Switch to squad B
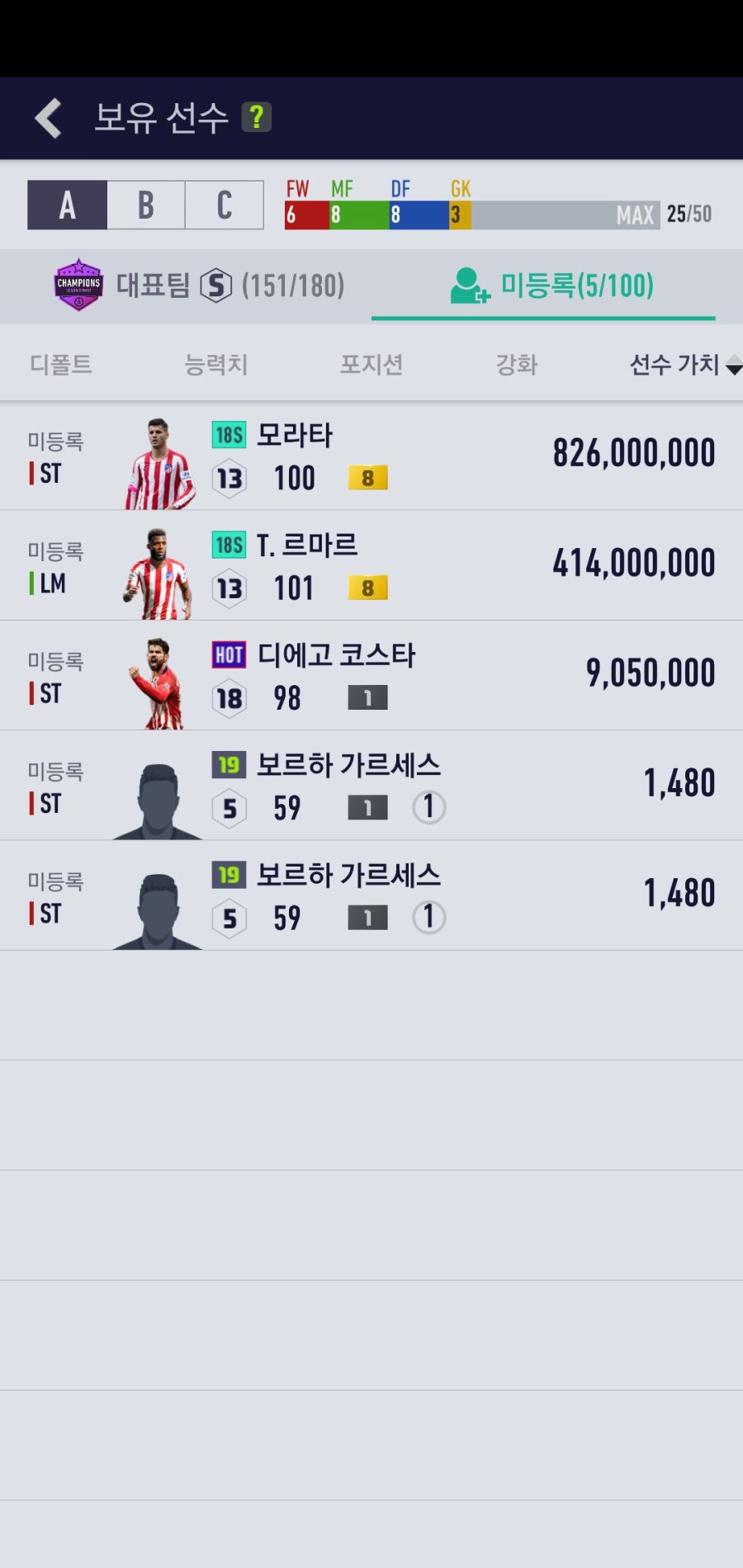The image size is (743, 1568). [x=145, y=205]
